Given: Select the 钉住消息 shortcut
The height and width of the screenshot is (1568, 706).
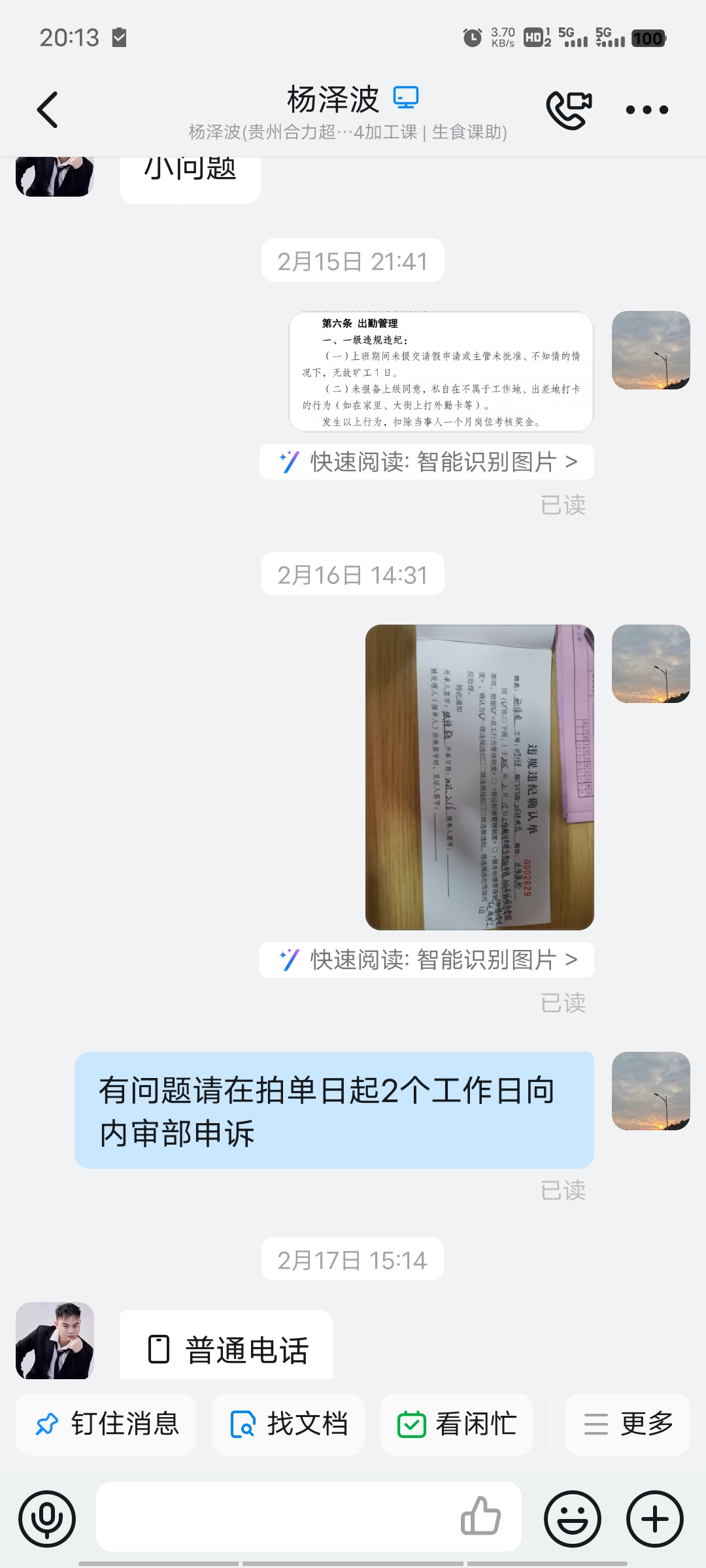Looking at the screenshot, I should 106,1424.
